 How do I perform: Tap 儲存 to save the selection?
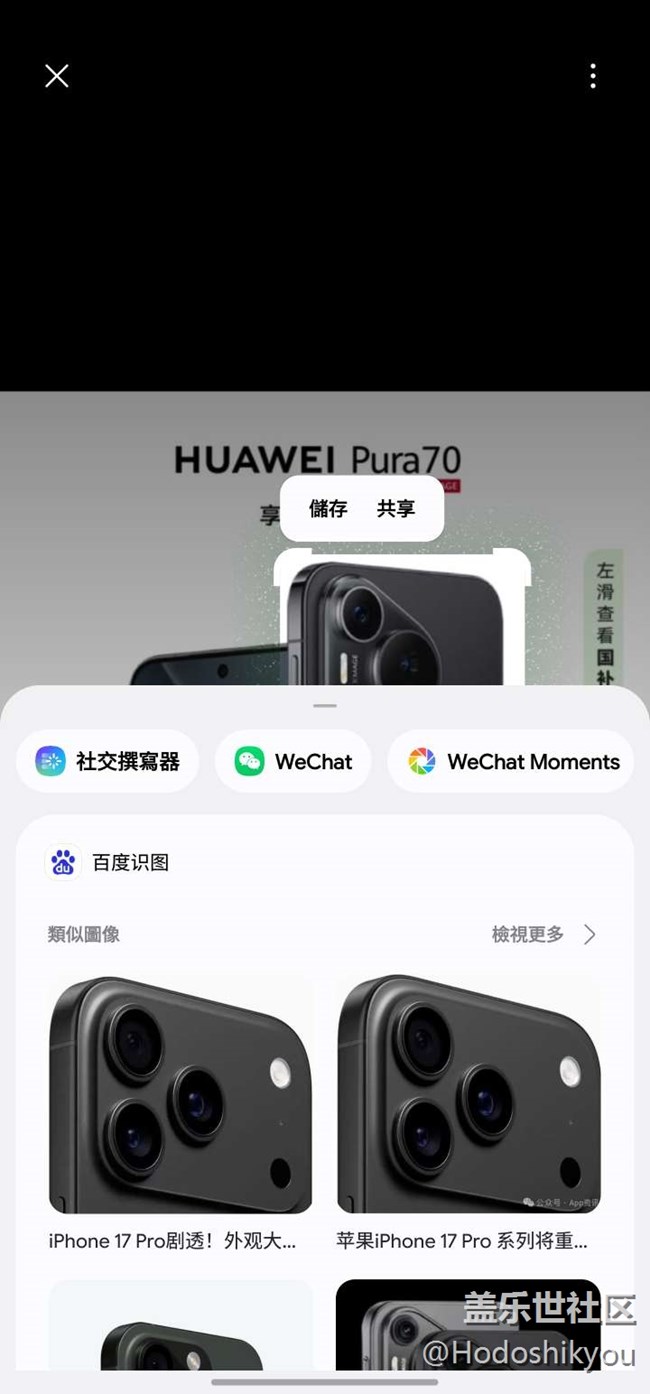point(328,509)
